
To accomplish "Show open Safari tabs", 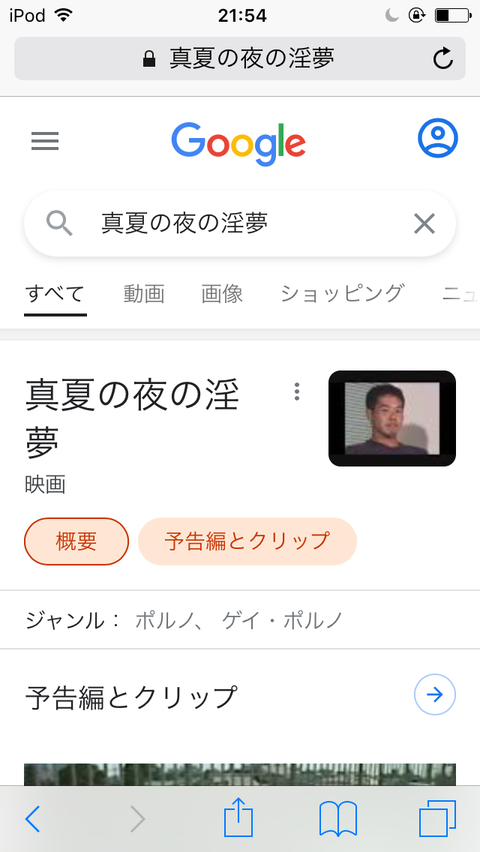I will coord(437,819).
